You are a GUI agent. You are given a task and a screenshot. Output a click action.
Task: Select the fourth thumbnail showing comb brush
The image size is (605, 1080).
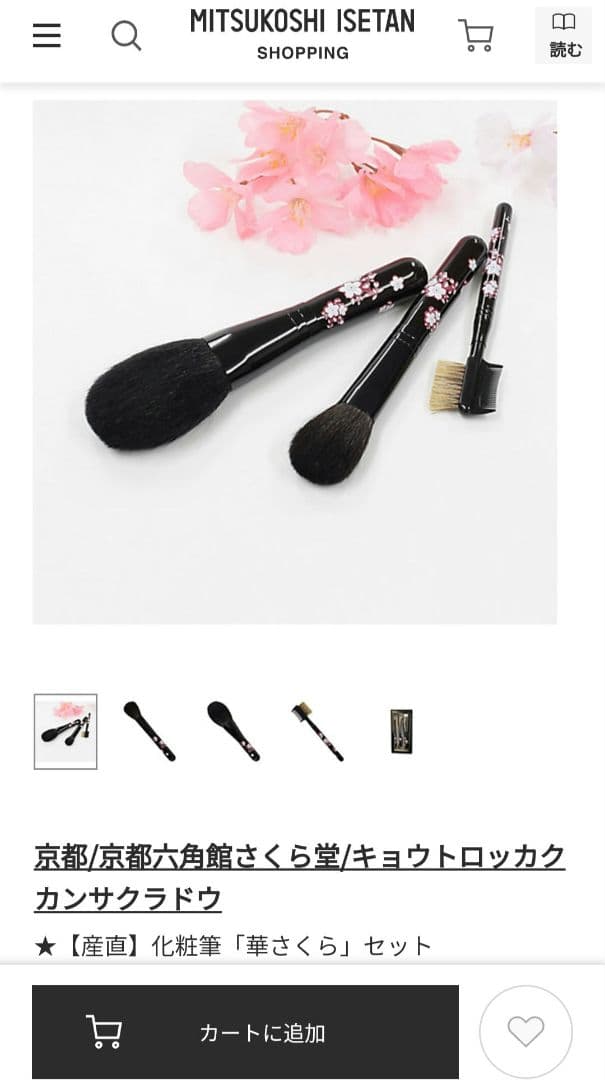[x=318, y=731]
